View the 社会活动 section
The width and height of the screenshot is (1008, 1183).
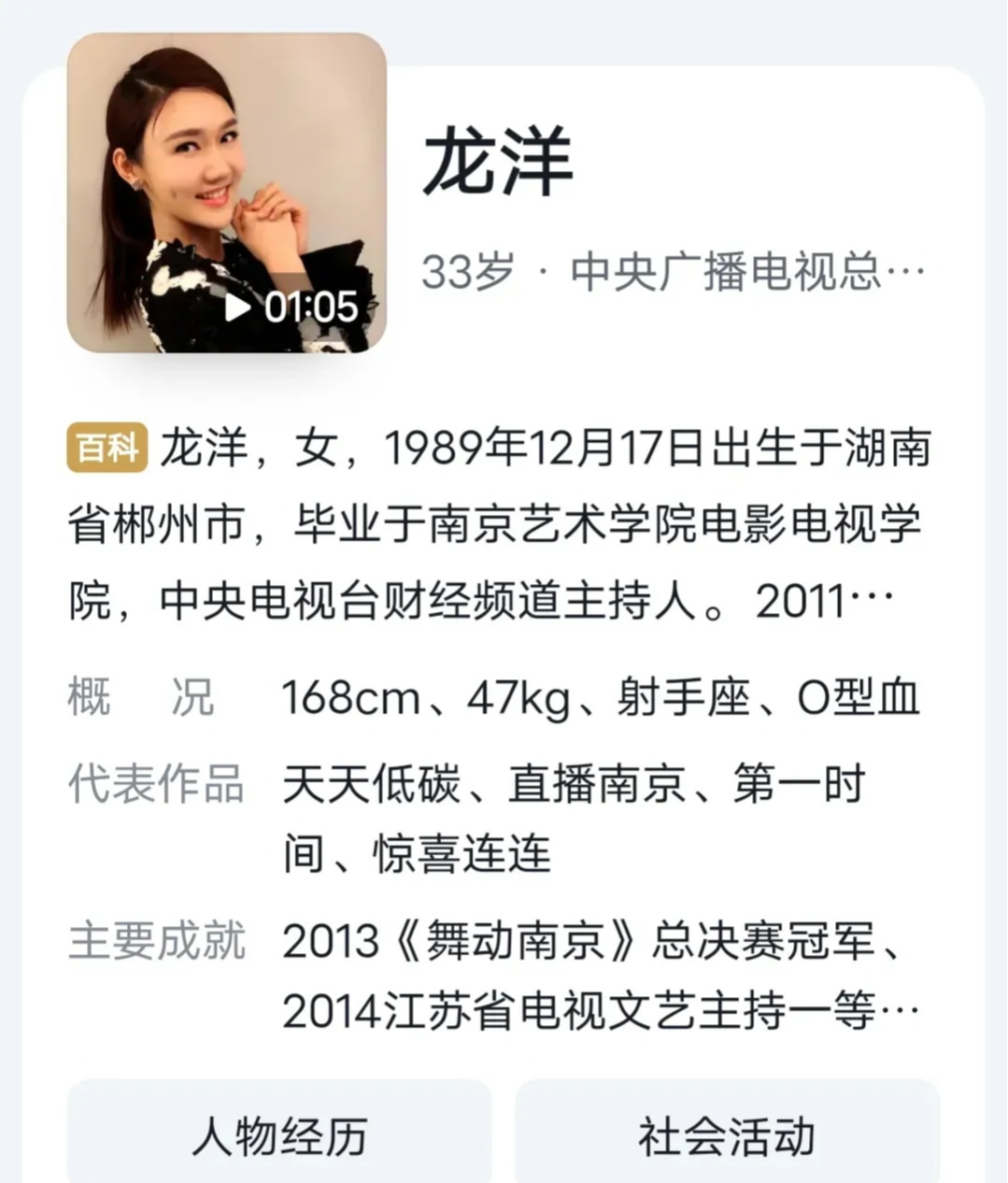point(727,1135)
